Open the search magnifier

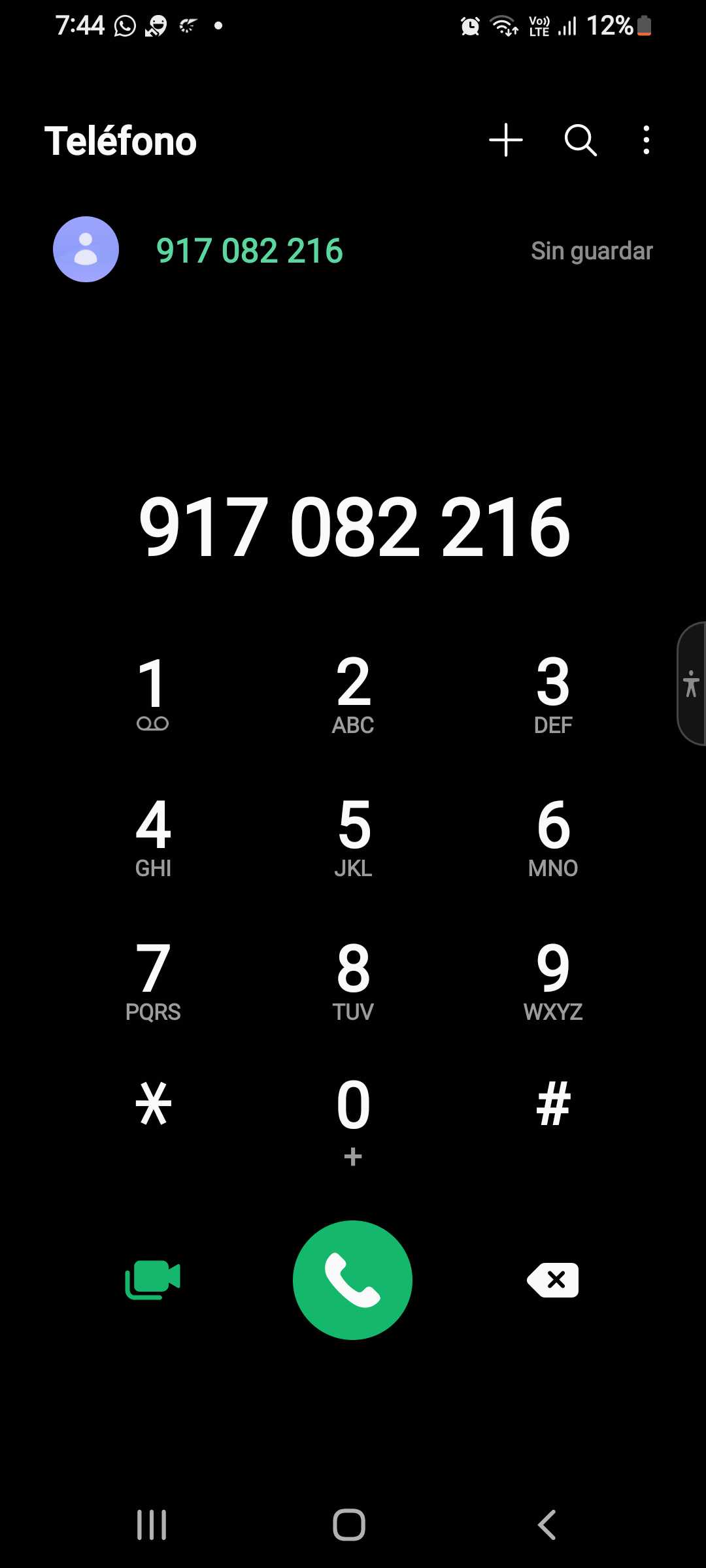click(x=580, y=140)
